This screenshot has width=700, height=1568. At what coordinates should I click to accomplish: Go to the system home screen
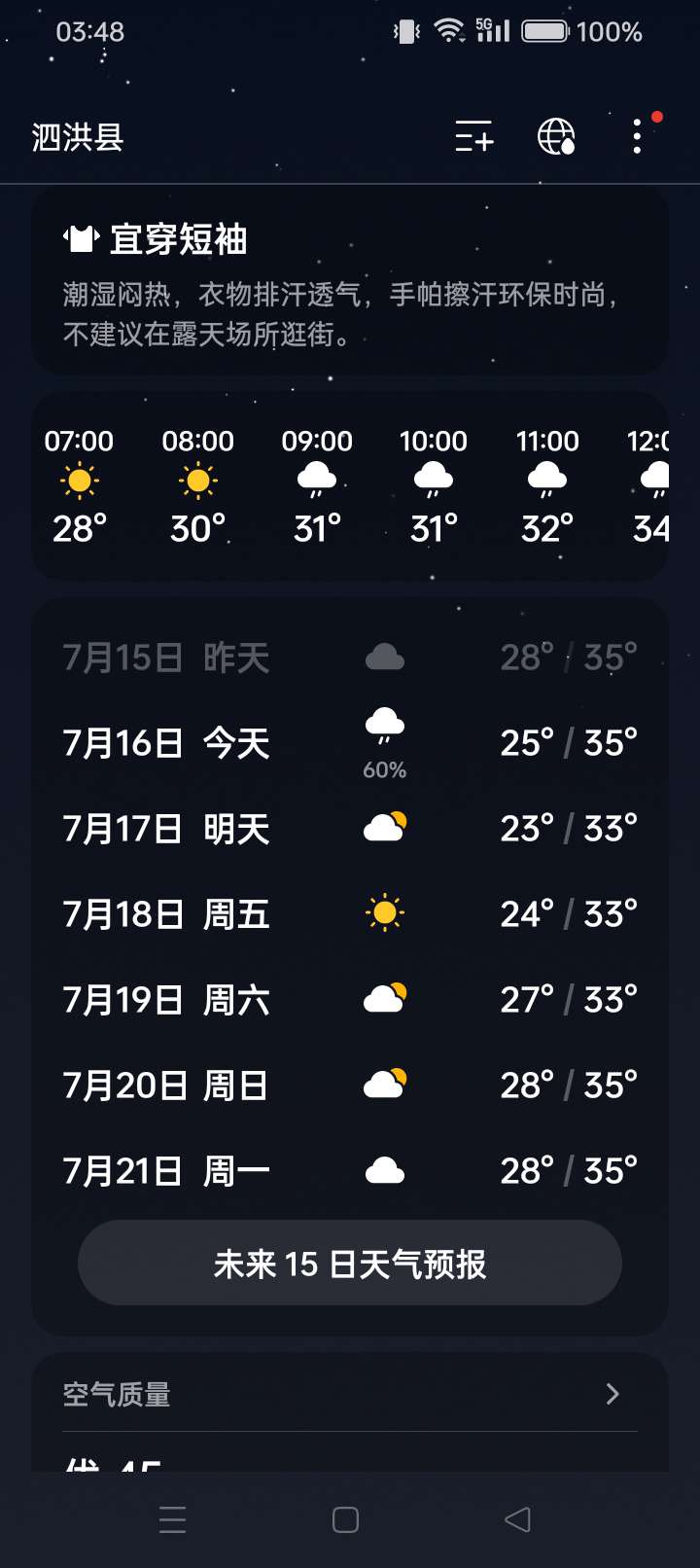coord(345,1519)
